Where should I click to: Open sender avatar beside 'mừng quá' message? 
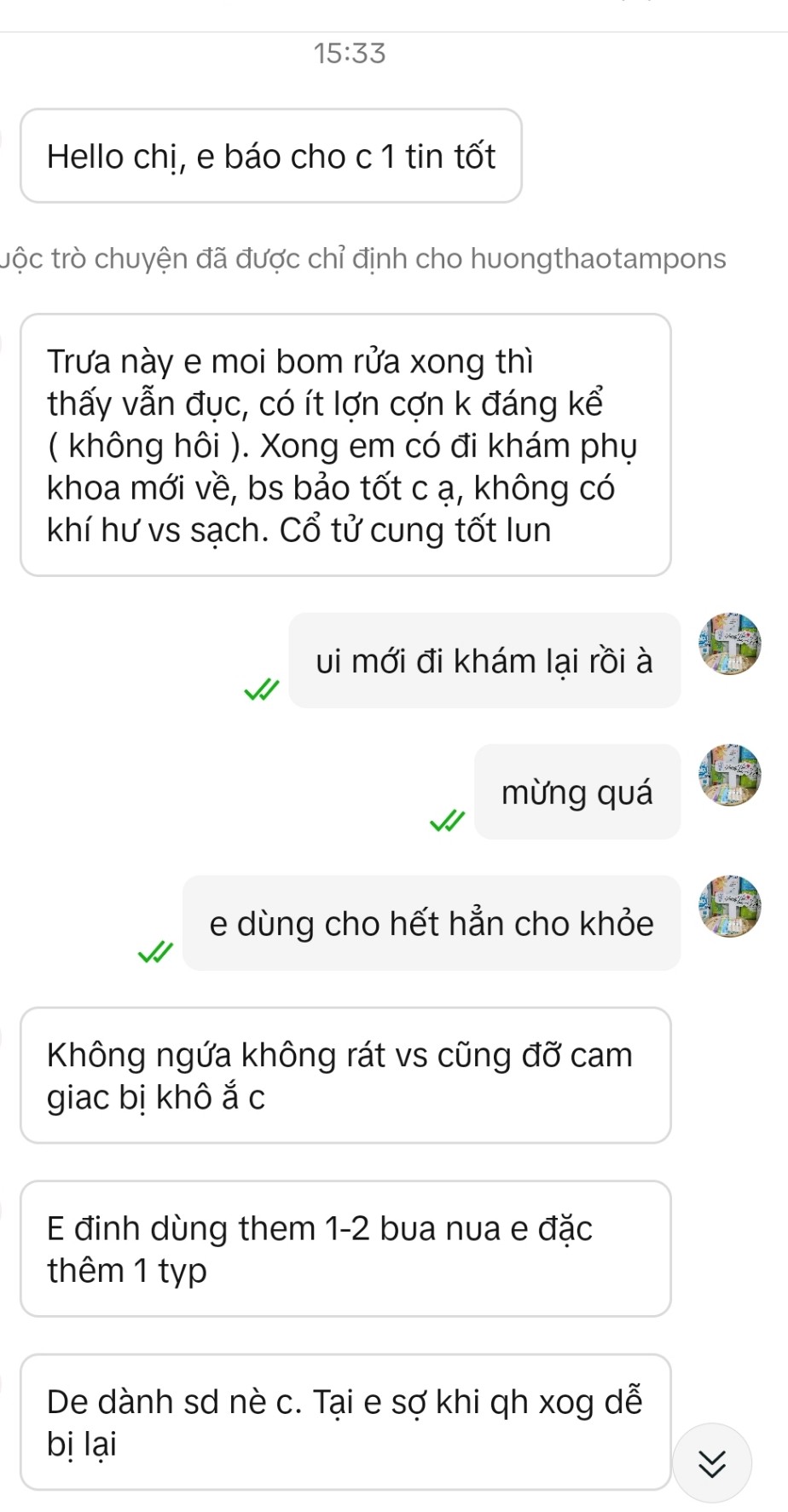click(x=729, y=775)
